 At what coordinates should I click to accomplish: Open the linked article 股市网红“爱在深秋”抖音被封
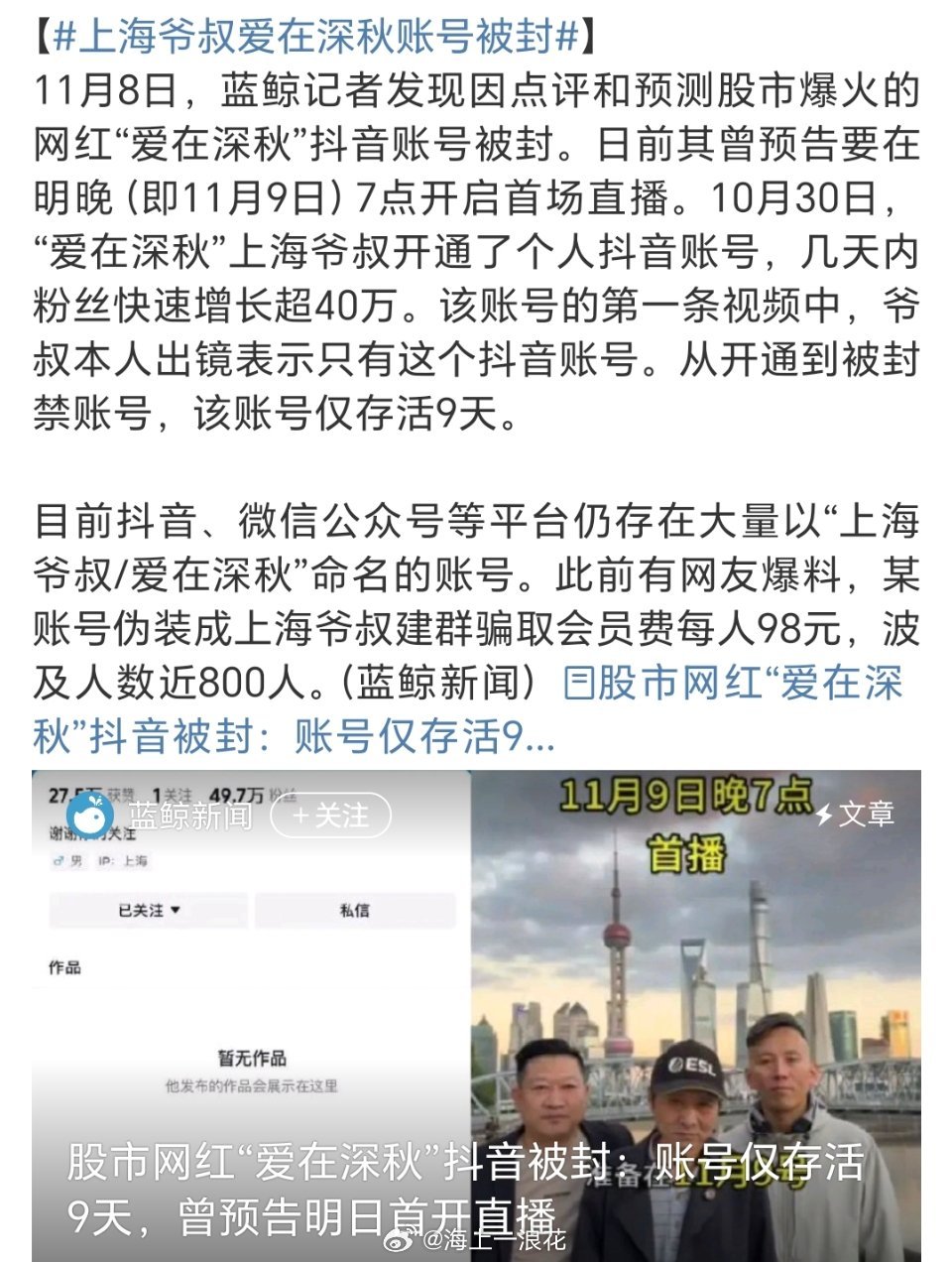(x=732, y=684)
